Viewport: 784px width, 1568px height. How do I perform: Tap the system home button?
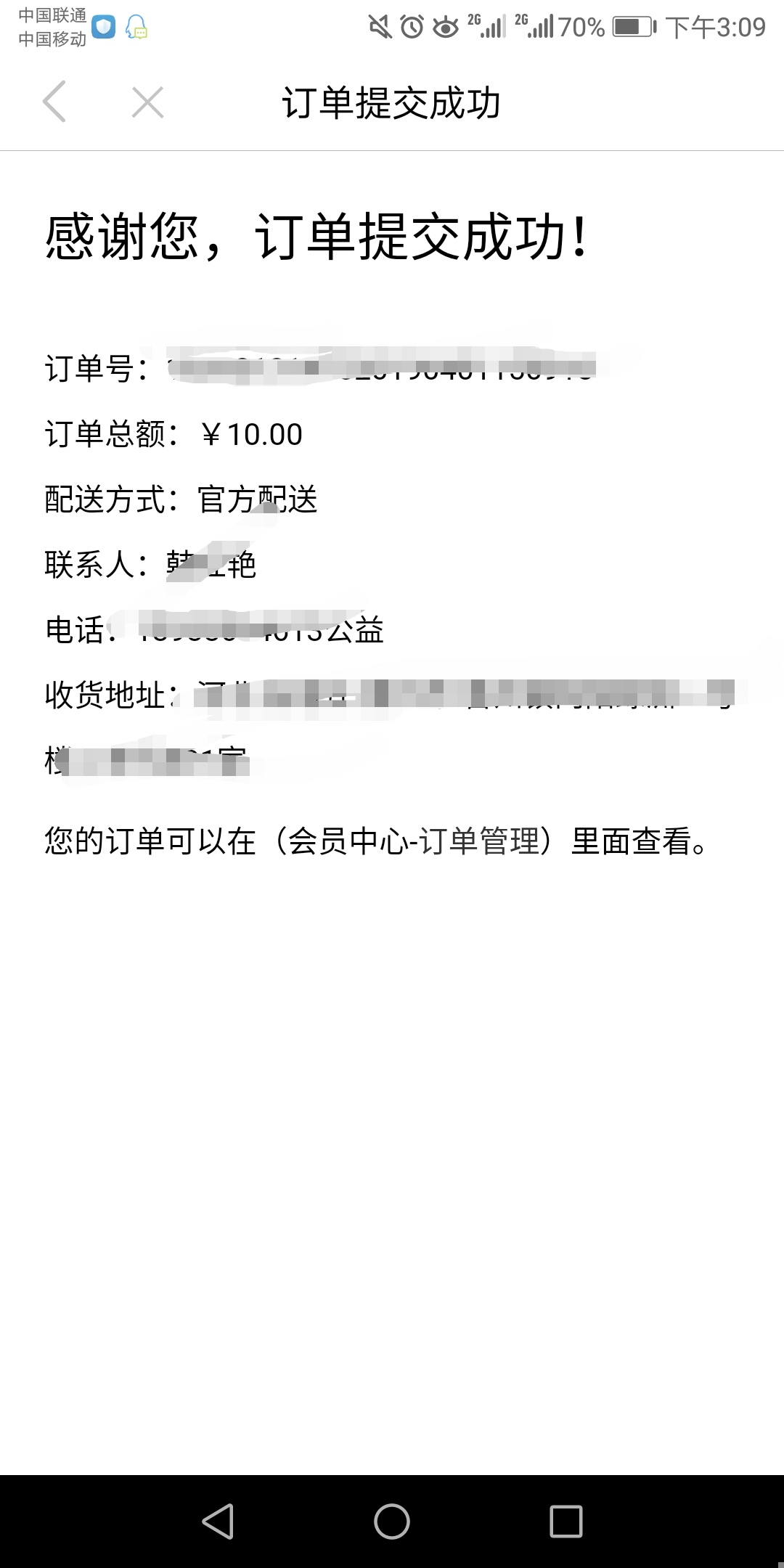[392, 1521]
